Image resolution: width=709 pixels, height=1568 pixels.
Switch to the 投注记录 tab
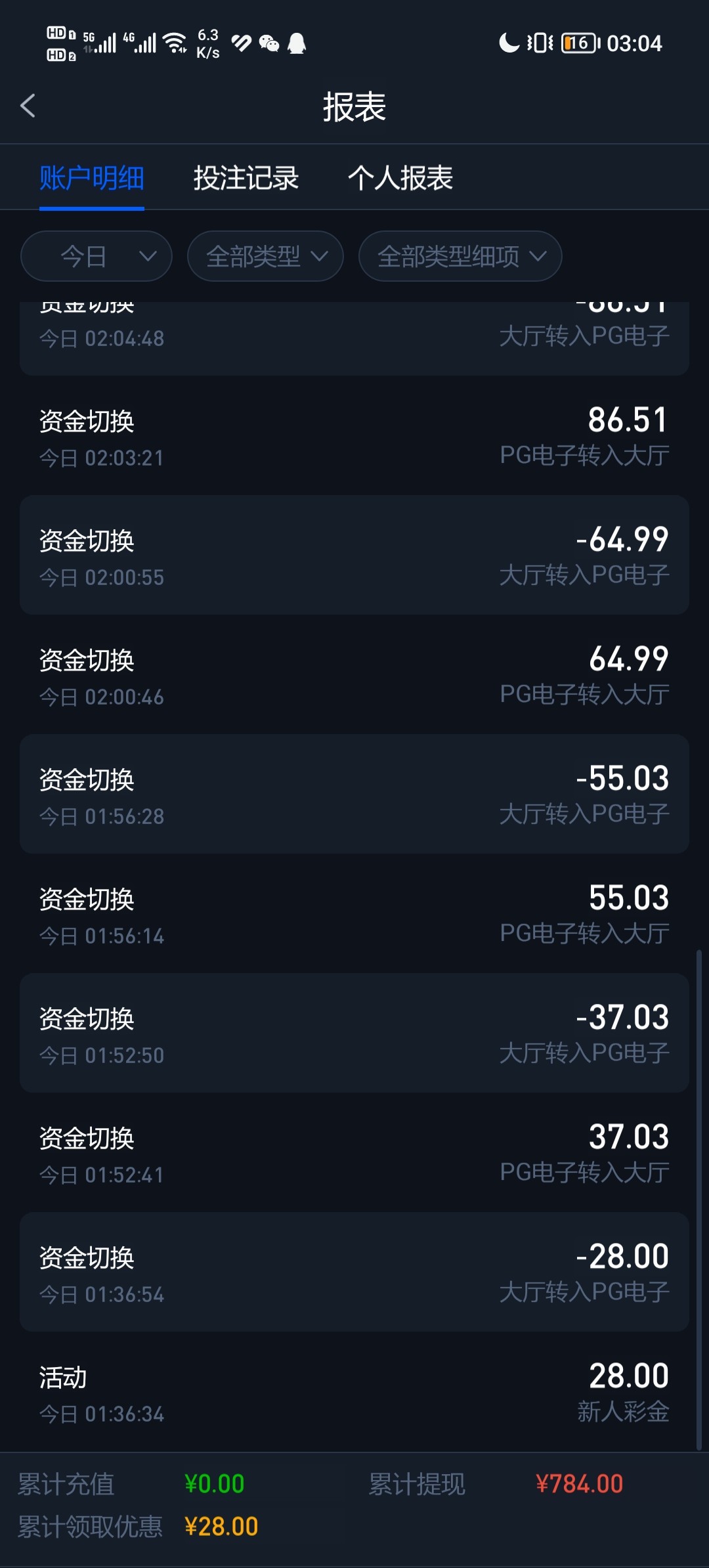[x=246, y=178]
